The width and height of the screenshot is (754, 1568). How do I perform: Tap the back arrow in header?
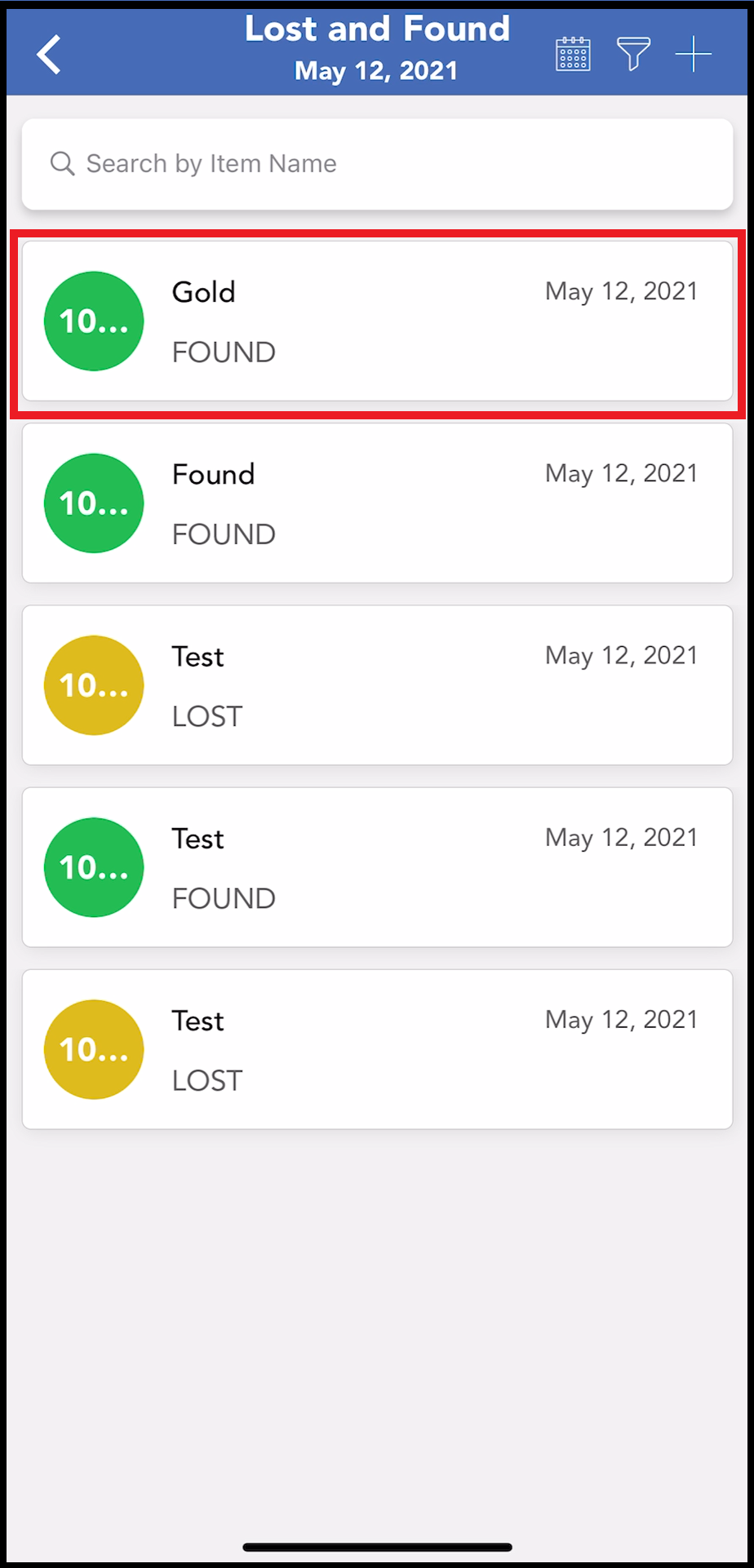click(48, 53)
